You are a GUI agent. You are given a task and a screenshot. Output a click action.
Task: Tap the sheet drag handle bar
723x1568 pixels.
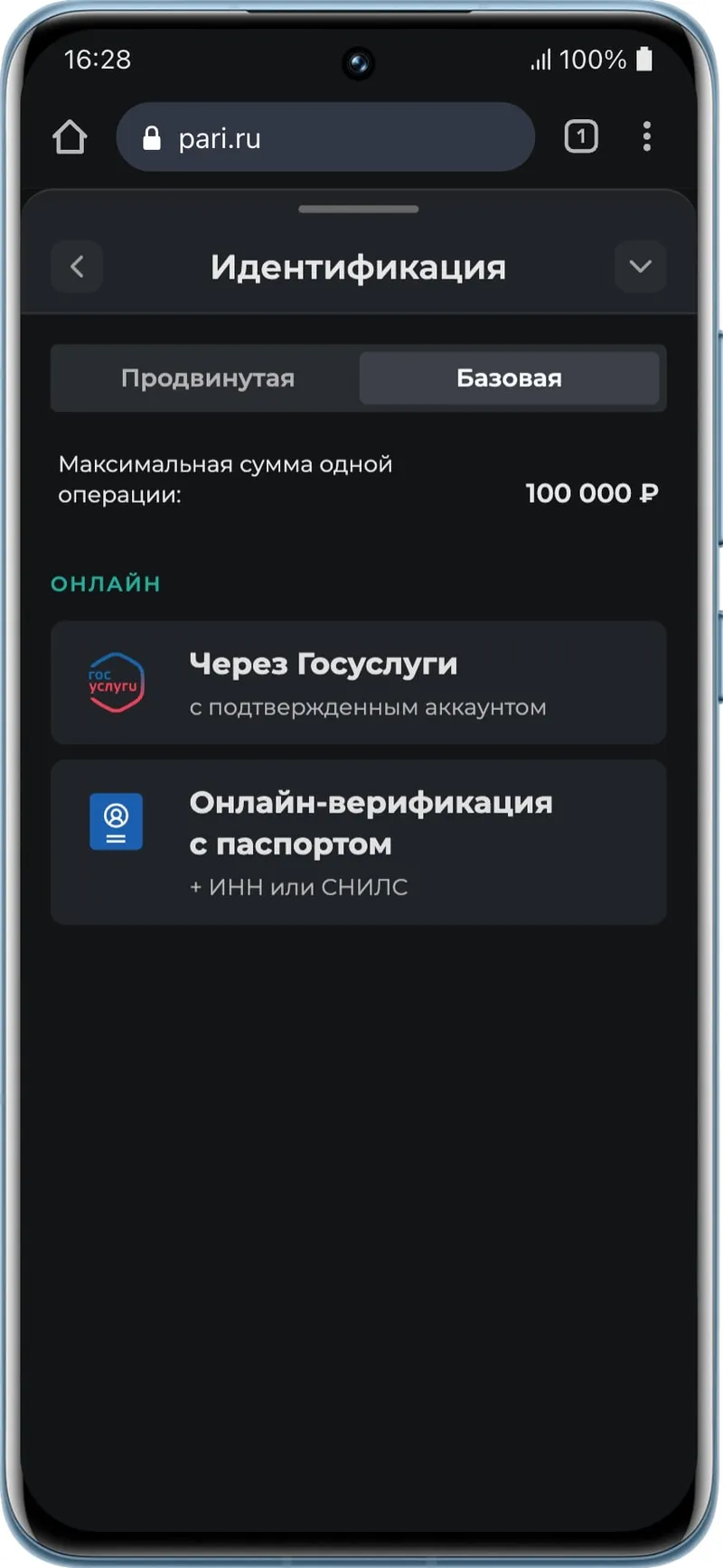358,208
